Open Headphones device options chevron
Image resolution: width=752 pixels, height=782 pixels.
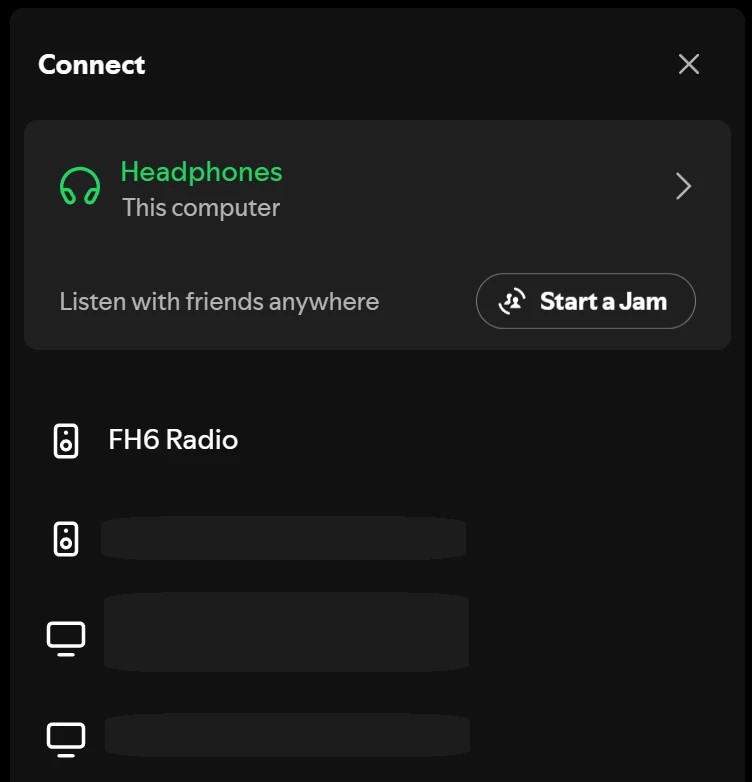tap(683, 186)
